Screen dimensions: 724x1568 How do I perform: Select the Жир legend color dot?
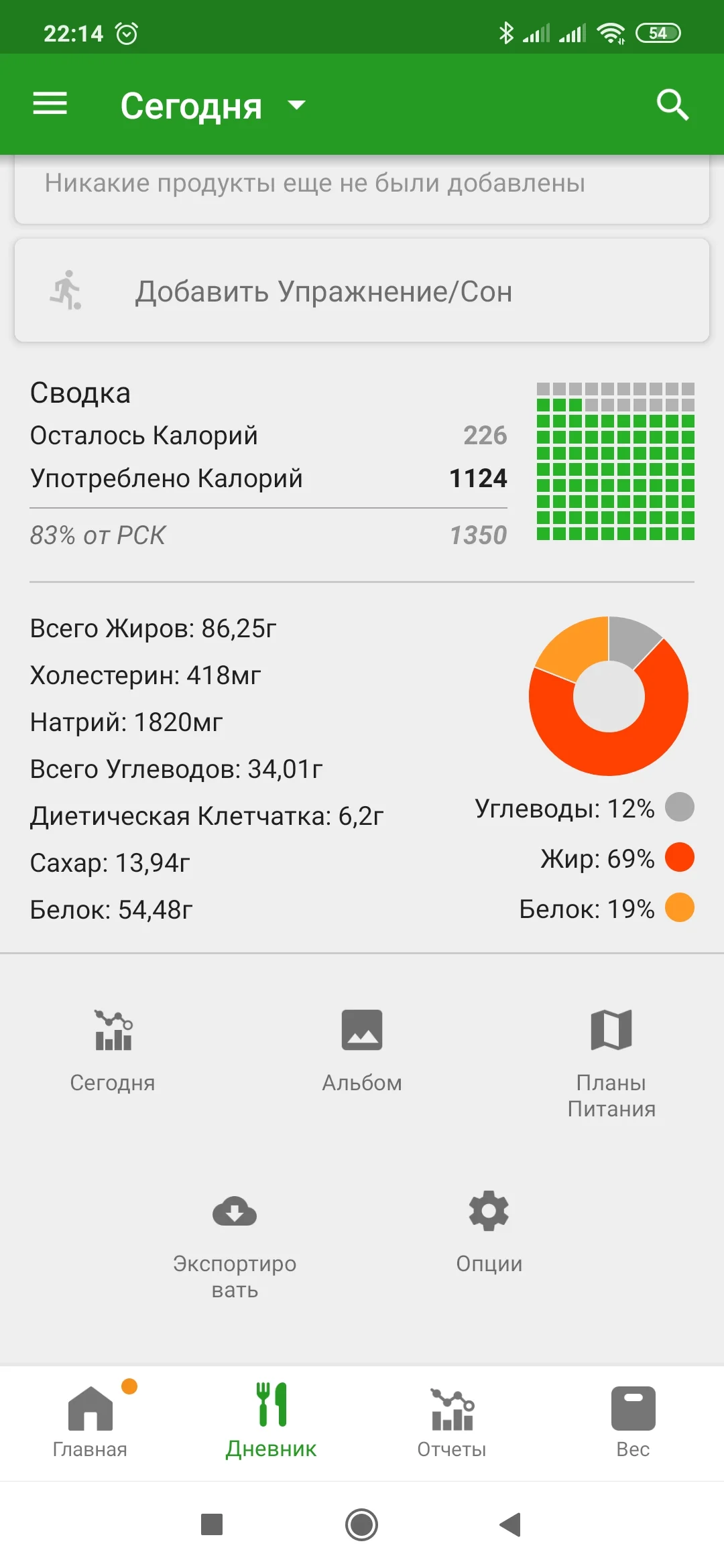click(679, 858)
